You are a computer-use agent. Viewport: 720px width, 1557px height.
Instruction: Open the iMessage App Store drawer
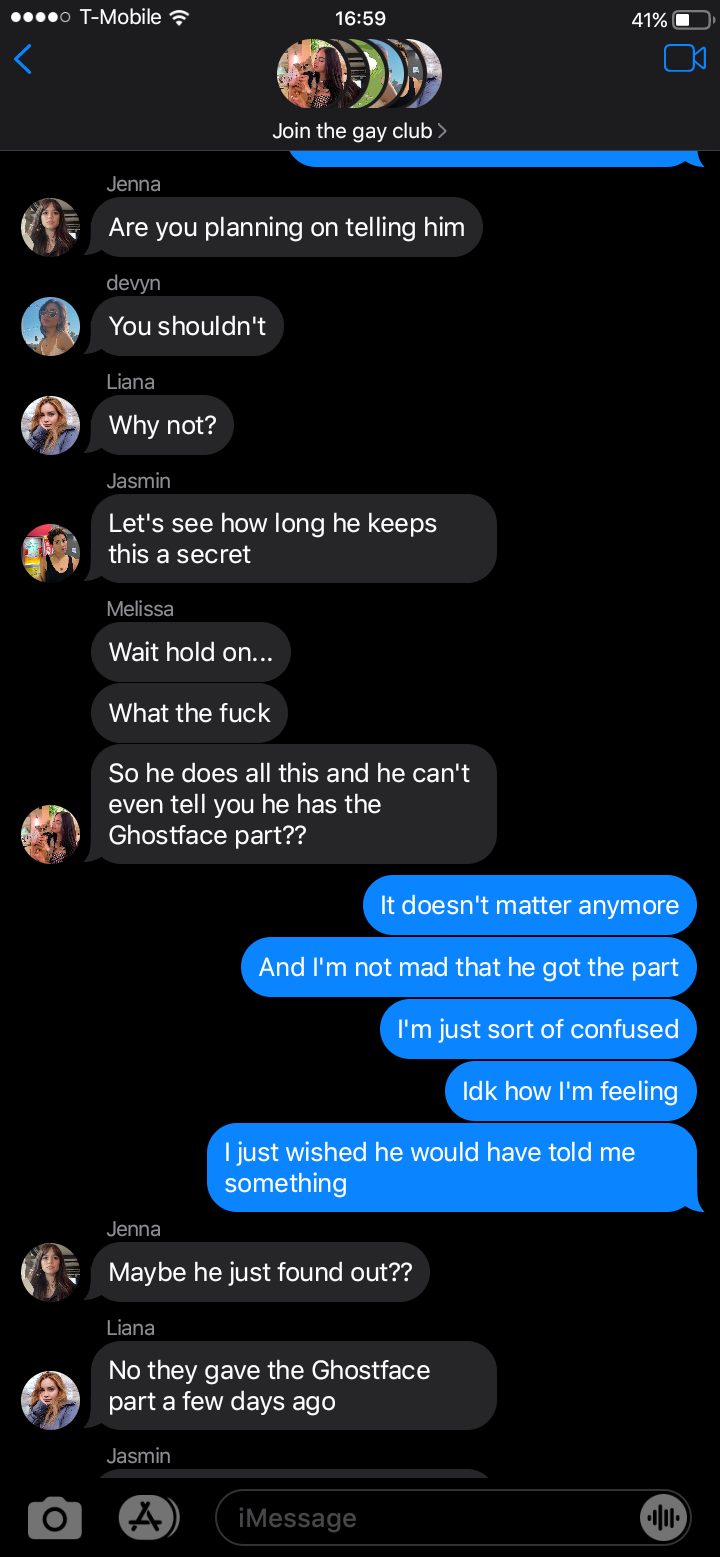(148, 1518)
